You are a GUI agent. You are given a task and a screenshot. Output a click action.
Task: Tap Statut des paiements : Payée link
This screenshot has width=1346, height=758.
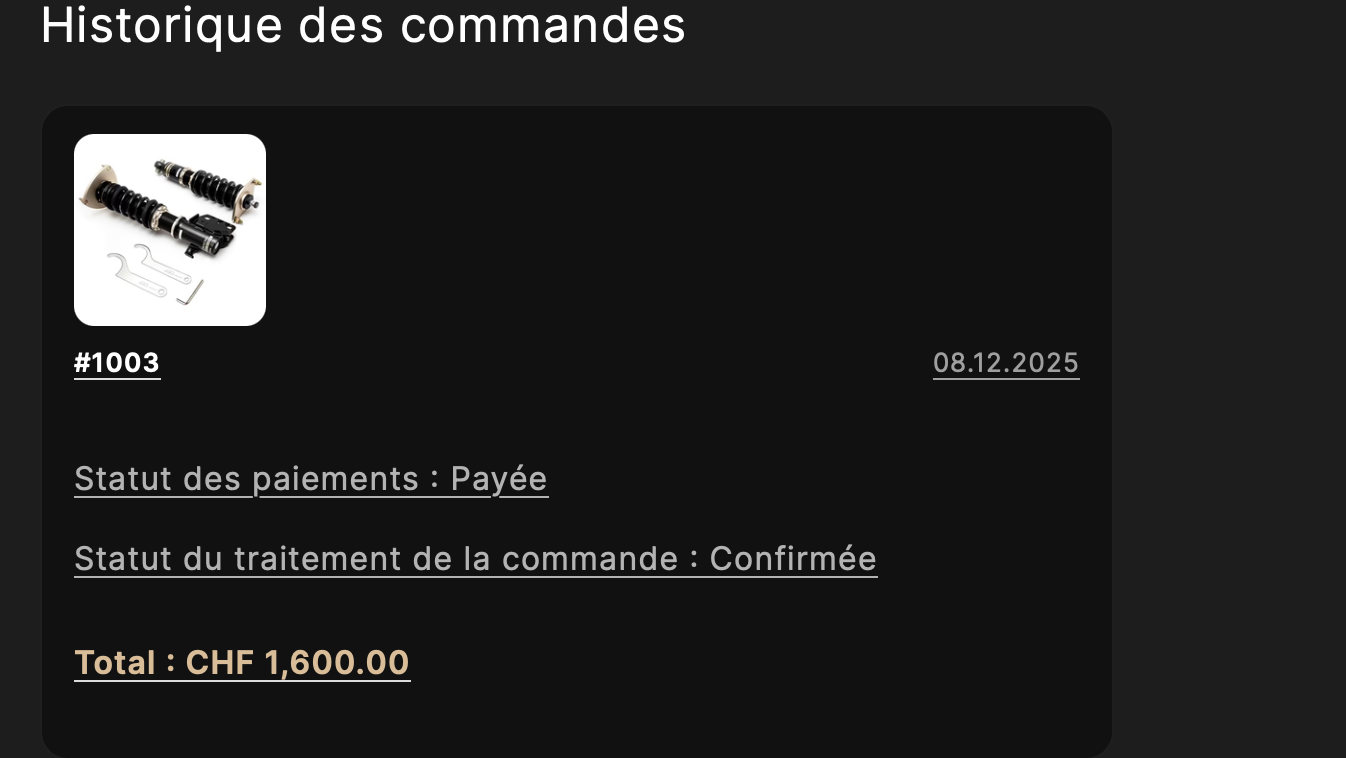(x=311, y=479)
